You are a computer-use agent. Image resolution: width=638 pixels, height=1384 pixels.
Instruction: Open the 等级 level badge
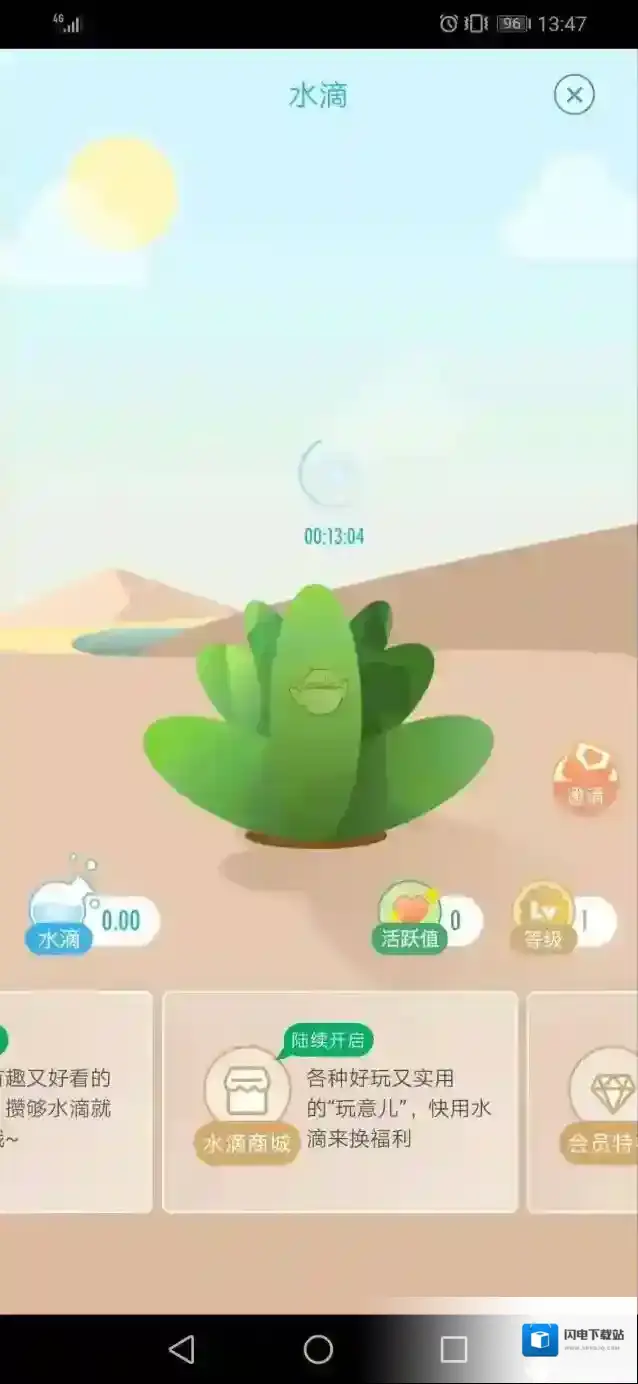[562, 917]
